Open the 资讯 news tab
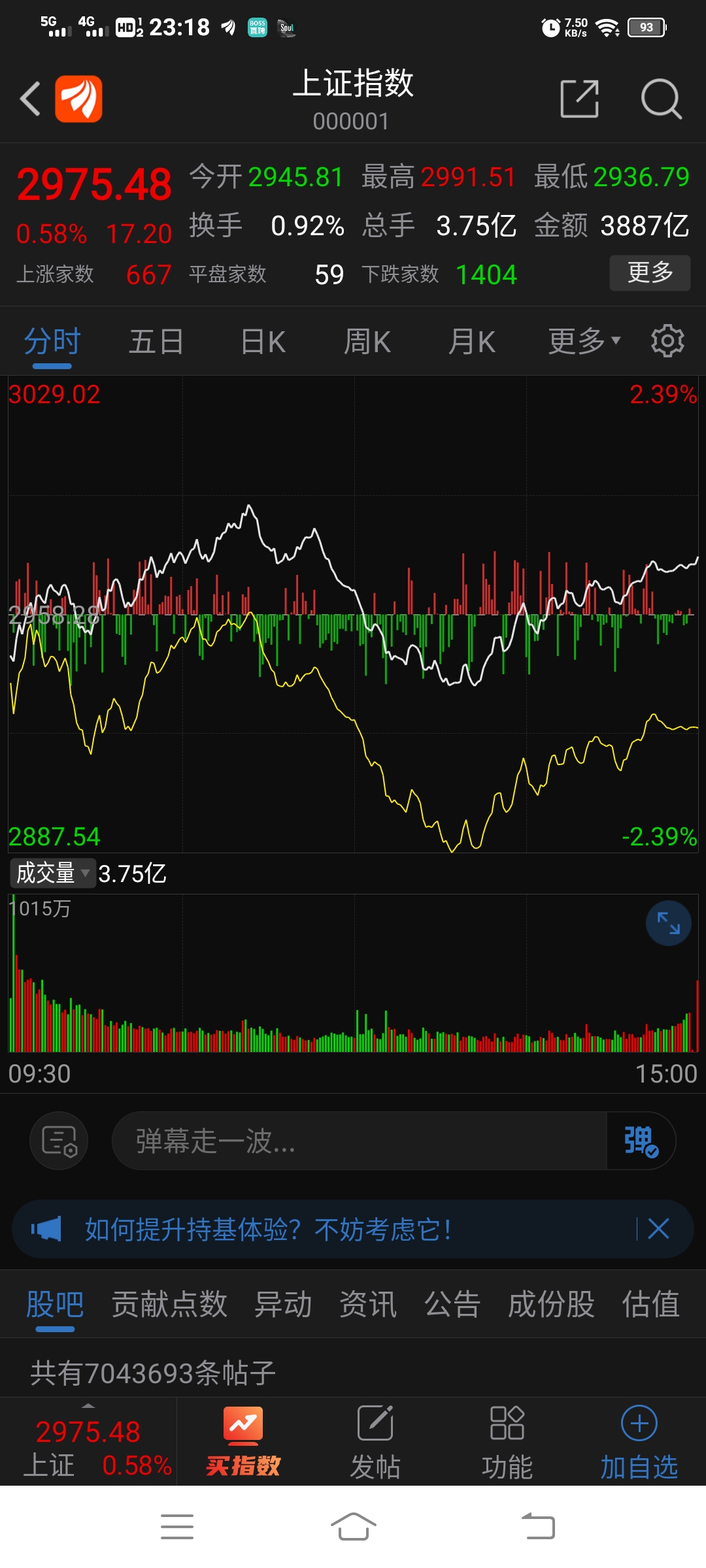 coord(368,1303)
